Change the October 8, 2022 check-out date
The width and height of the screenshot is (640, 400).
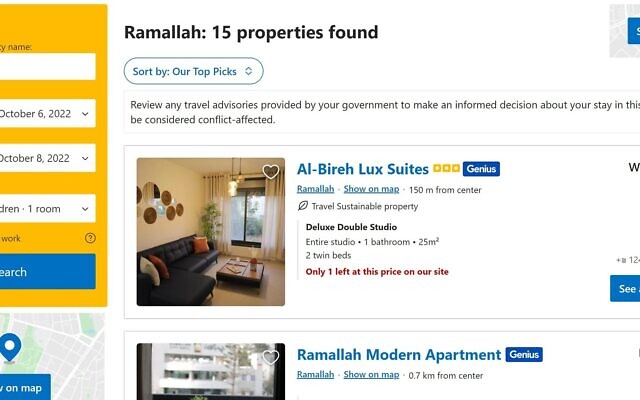tap(46, 158)
